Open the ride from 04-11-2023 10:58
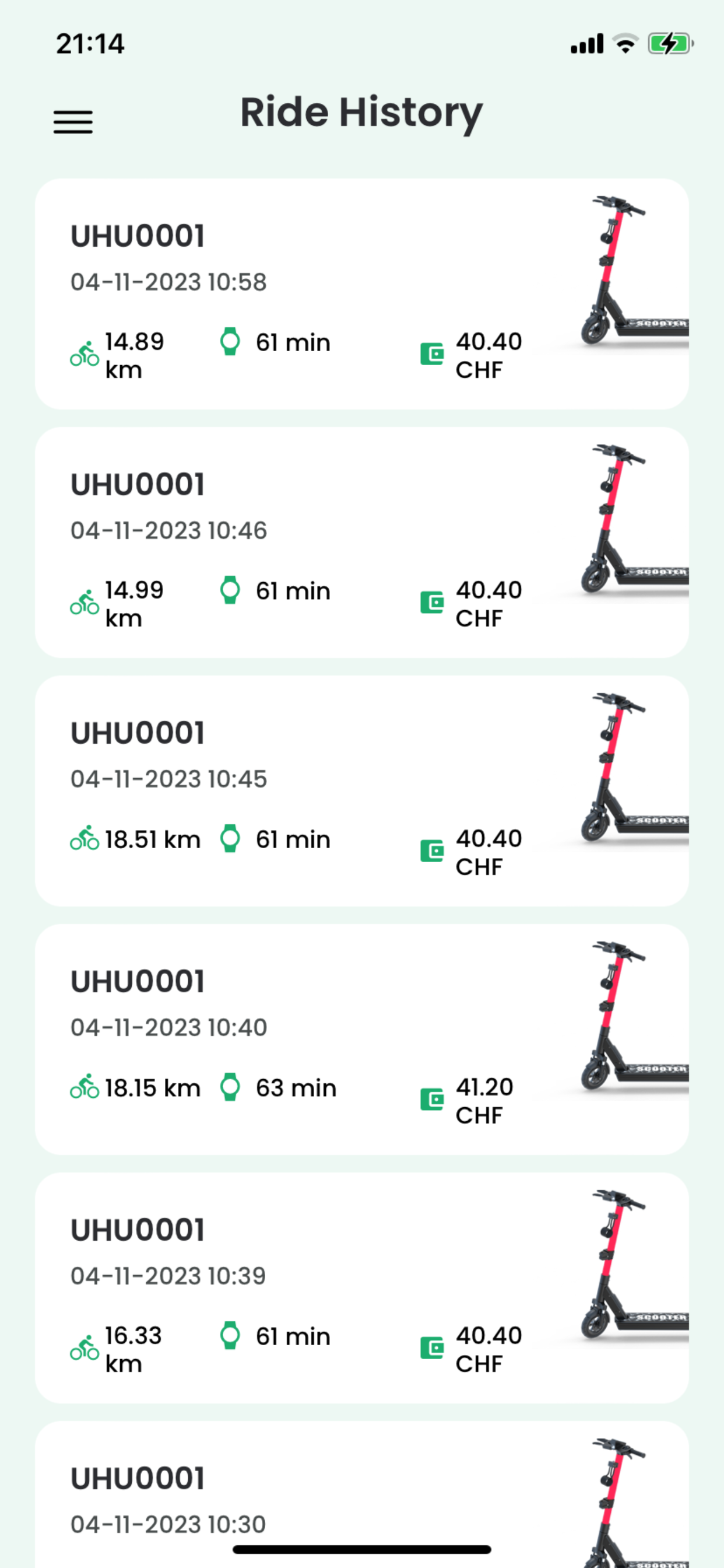The width and height of the screenshot is (724, 1568). coord(362,294)
